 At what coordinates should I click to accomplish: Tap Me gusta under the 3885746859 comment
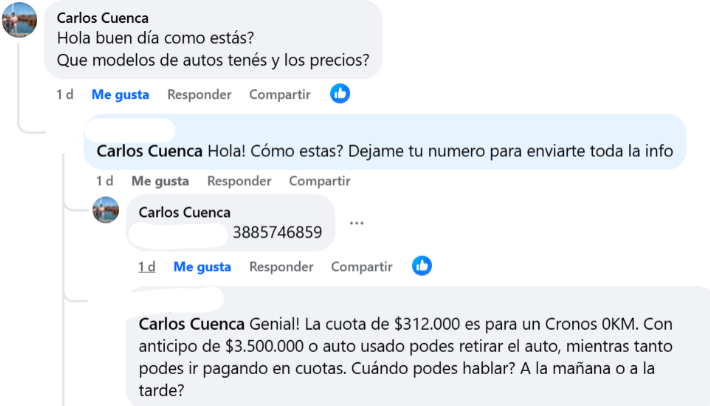click(202, 267)
